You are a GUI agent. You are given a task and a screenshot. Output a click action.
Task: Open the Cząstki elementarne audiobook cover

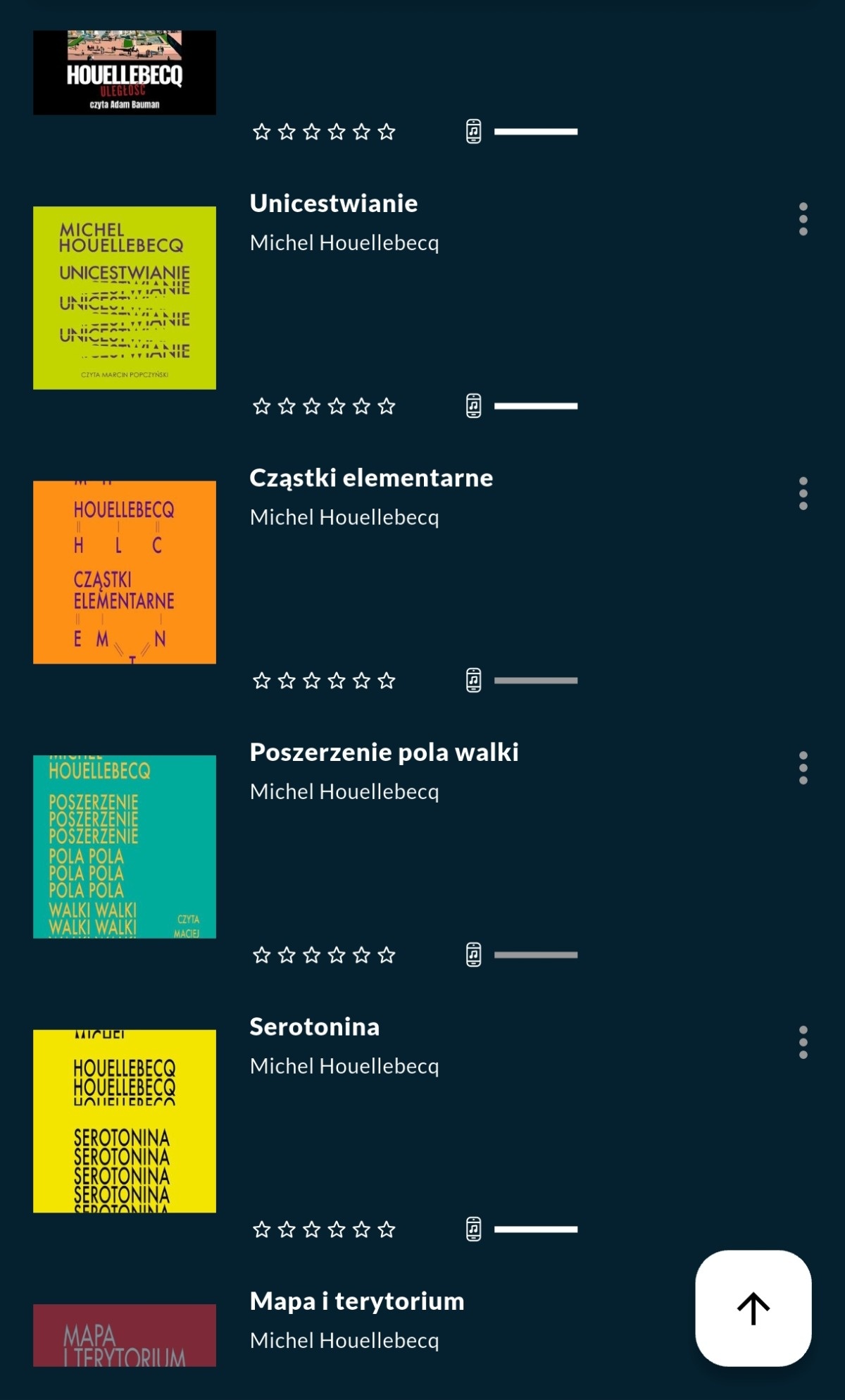click(x=125, y=572)
